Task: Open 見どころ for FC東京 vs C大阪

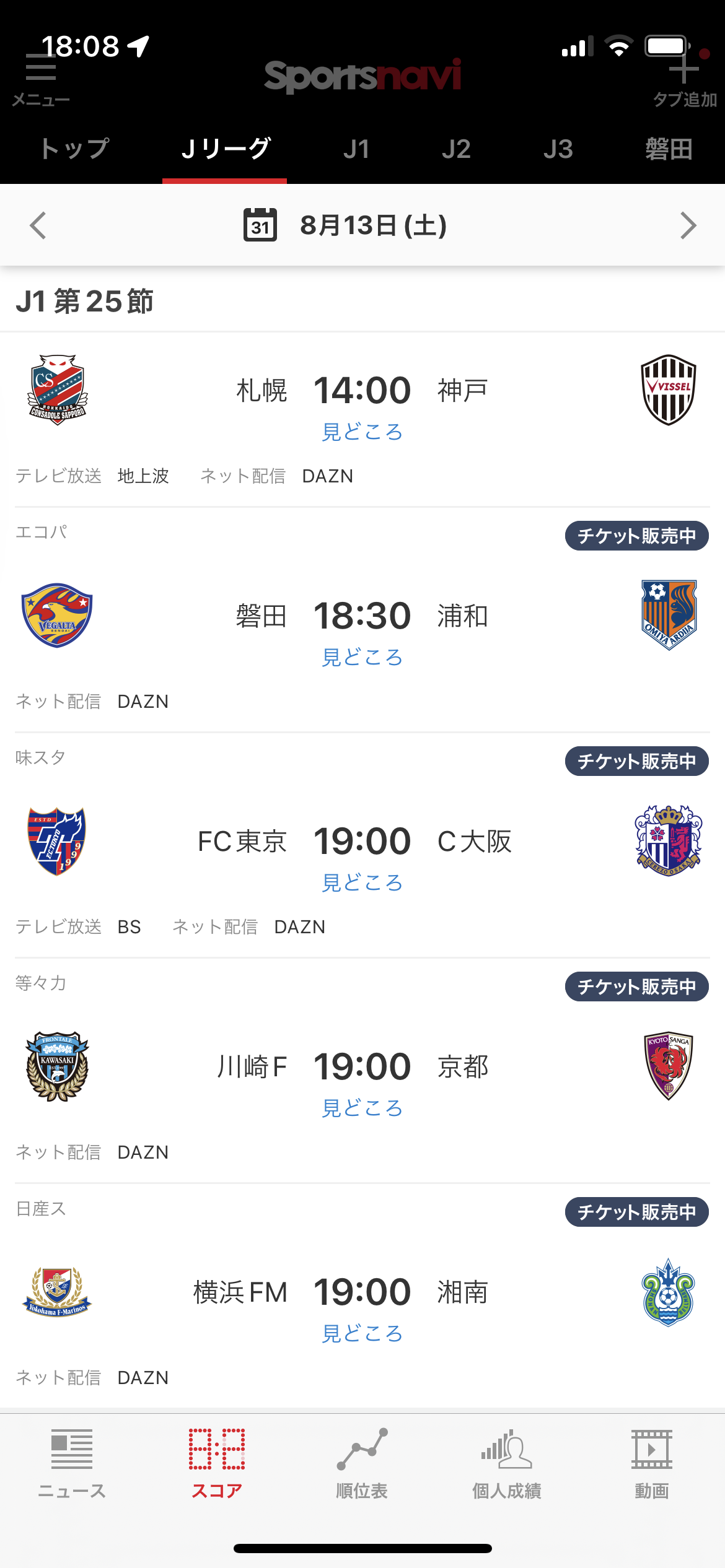Action: click(x=362, y=882)
